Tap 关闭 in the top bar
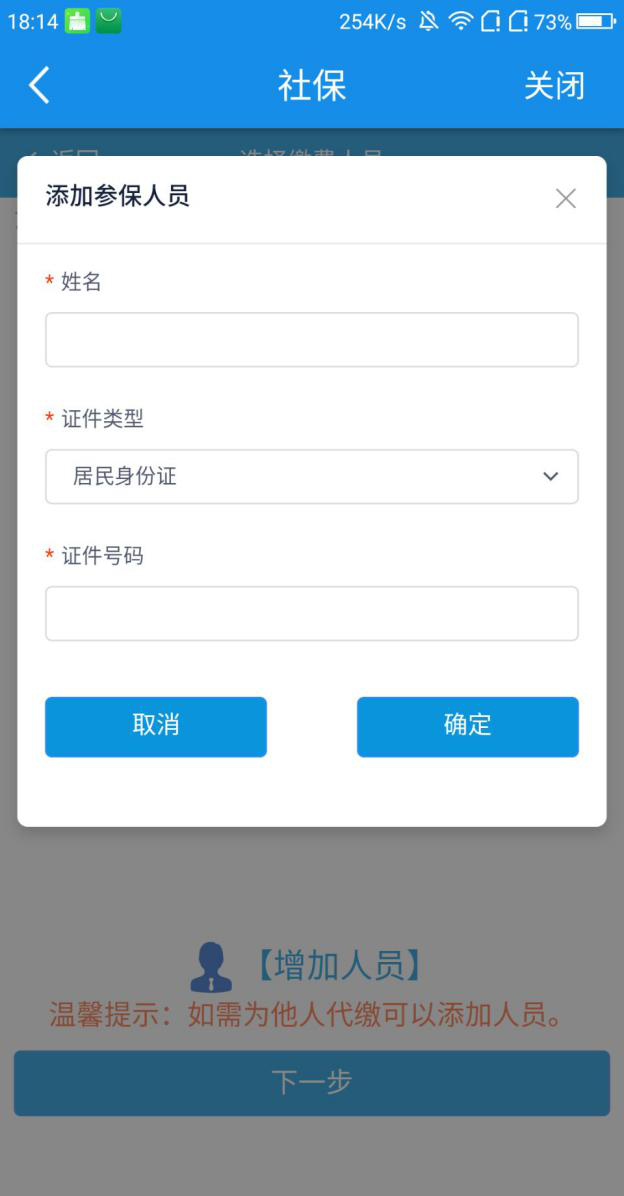Screen dimensions: 624x1196 [x=554, y=85]
